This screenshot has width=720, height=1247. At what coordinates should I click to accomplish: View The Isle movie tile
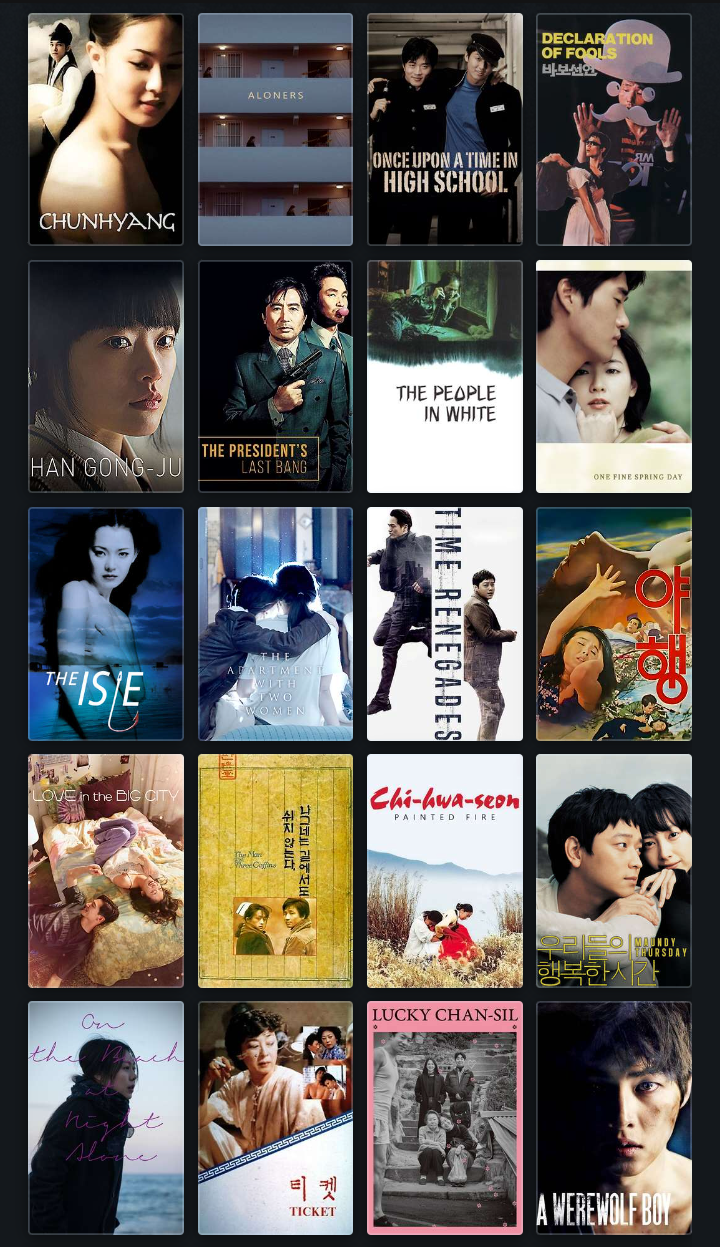point(106,624)
